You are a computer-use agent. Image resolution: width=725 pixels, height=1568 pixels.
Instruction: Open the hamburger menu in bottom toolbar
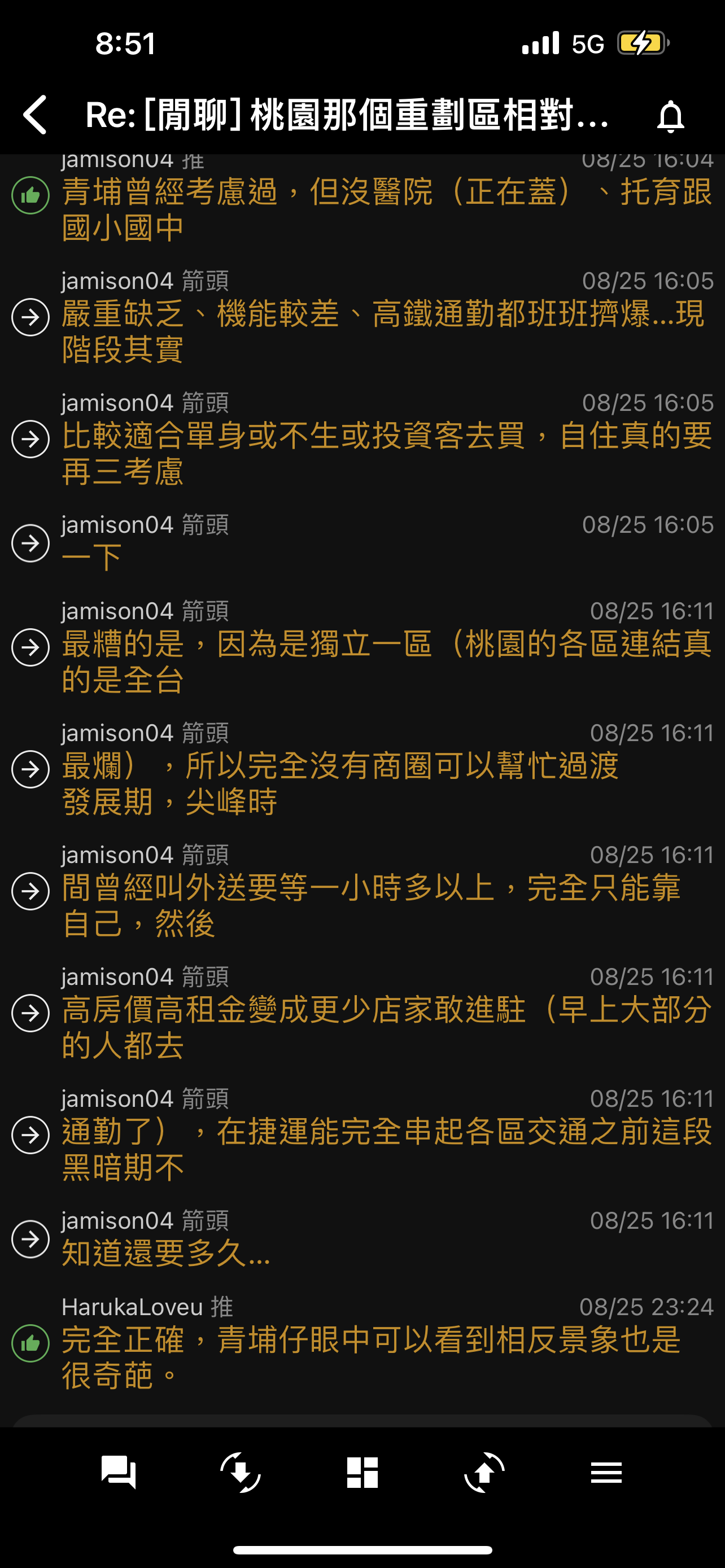606,1473
